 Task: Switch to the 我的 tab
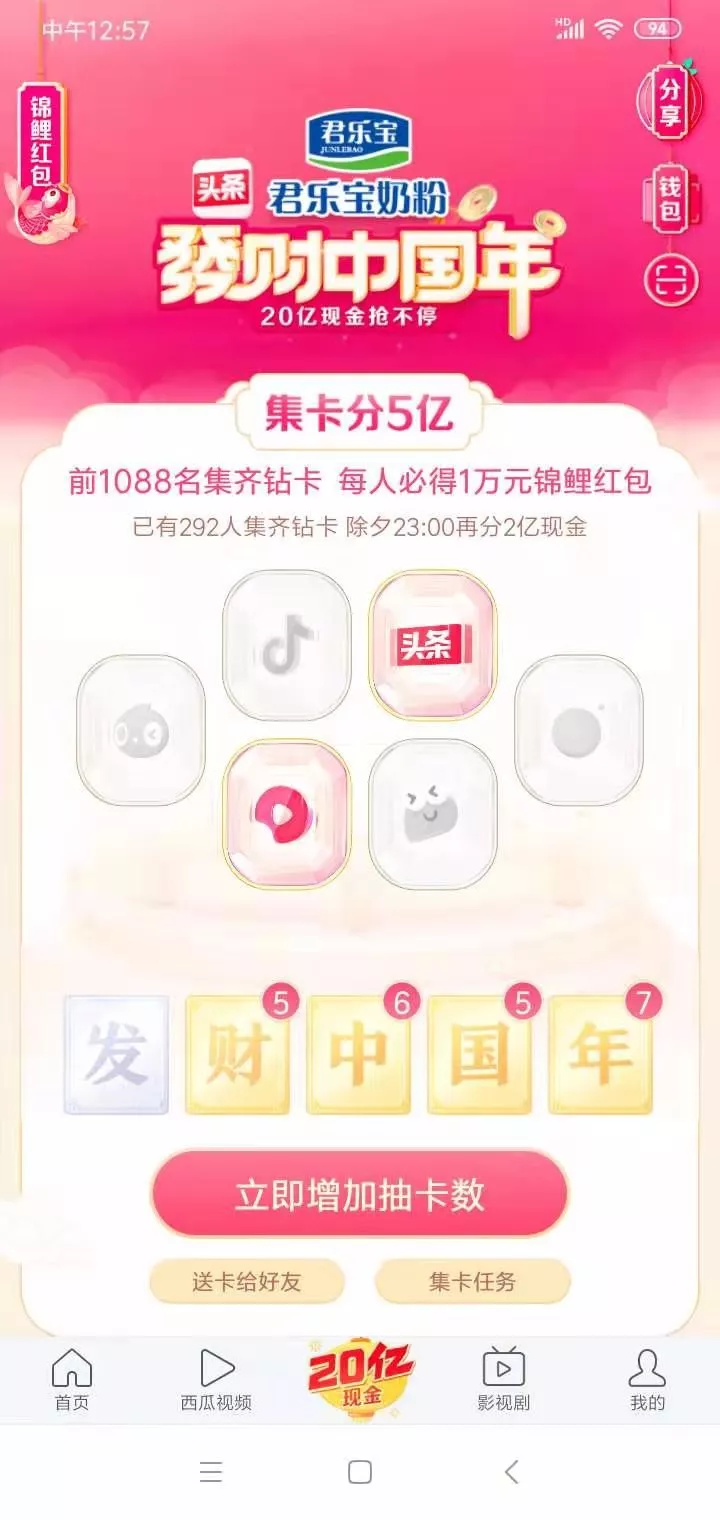pos(647,1380)
